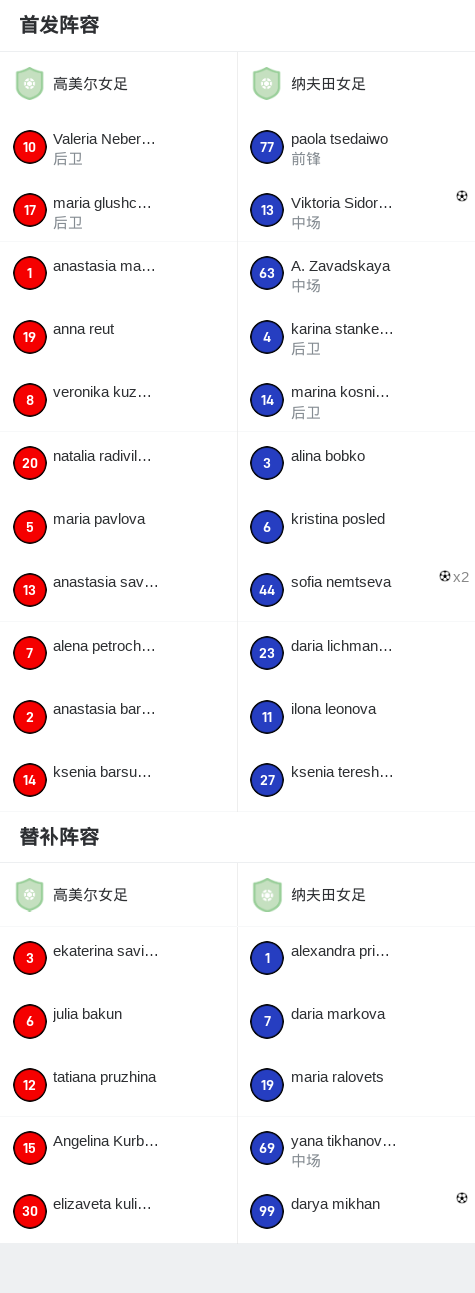Open 纳夫田女足 team under 替补阵容
Image resolution: width=475 pixels, height=1293 pixels.
(x=356, y=895)
